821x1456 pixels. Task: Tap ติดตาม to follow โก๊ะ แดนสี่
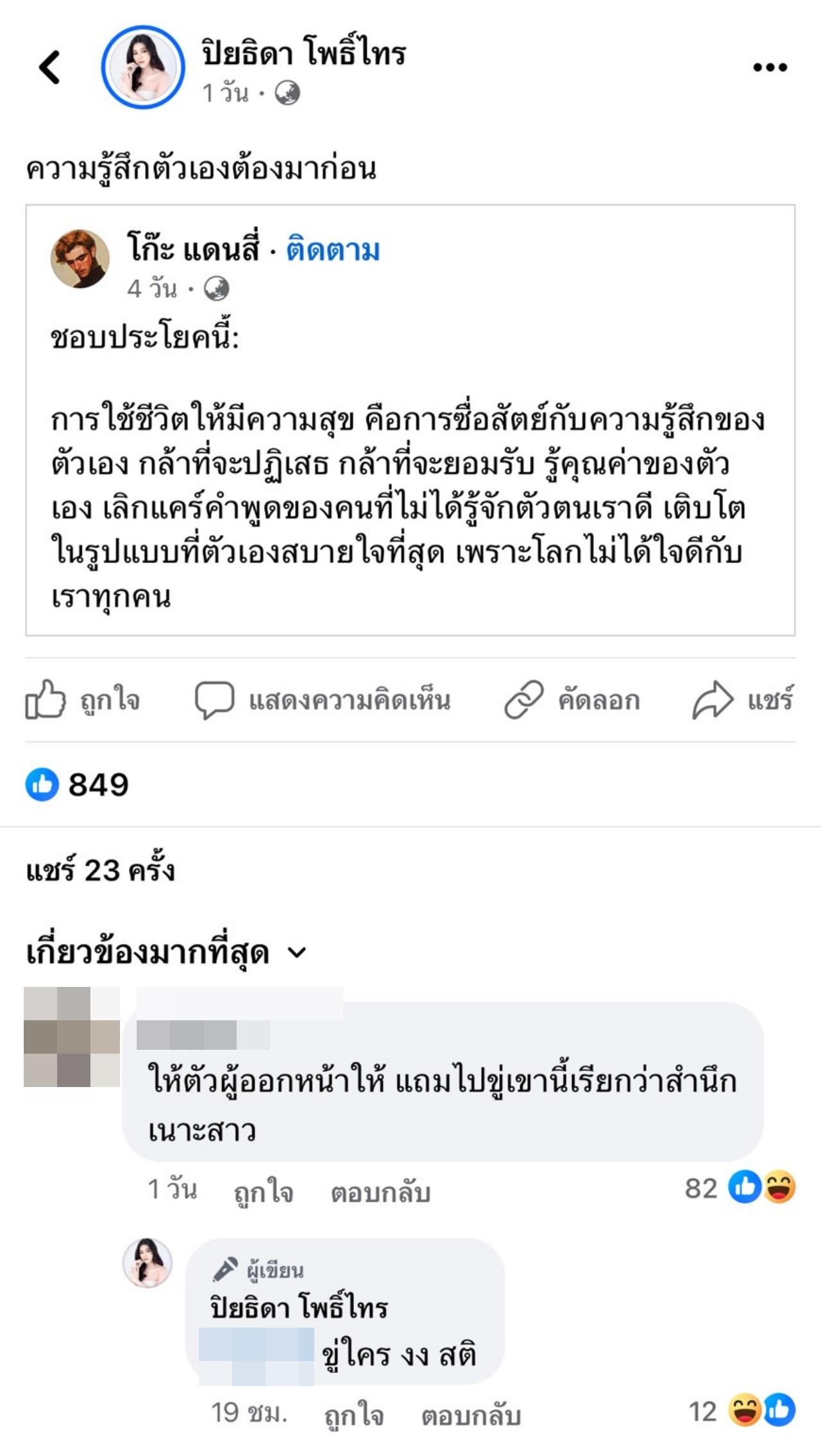tap(333, 250)
